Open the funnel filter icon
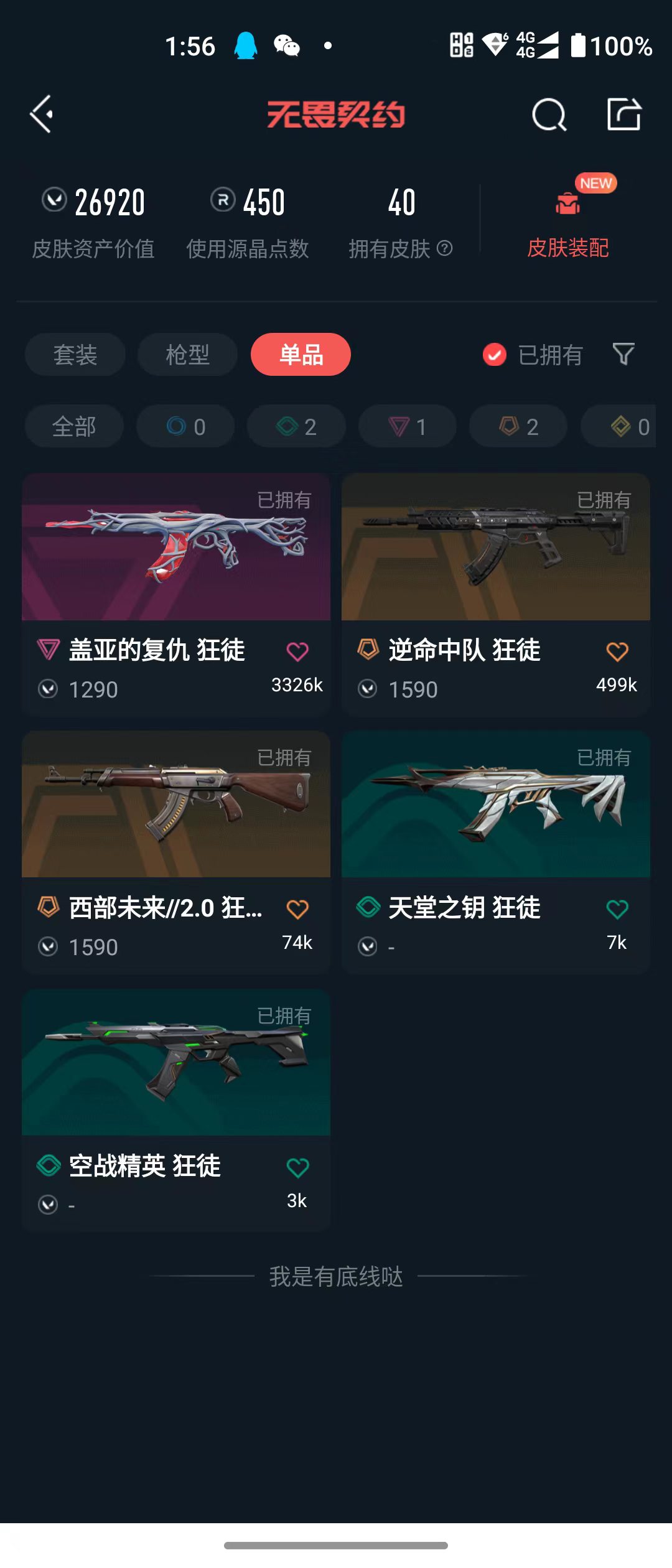672x1568 pixels. tap(623, 355)
